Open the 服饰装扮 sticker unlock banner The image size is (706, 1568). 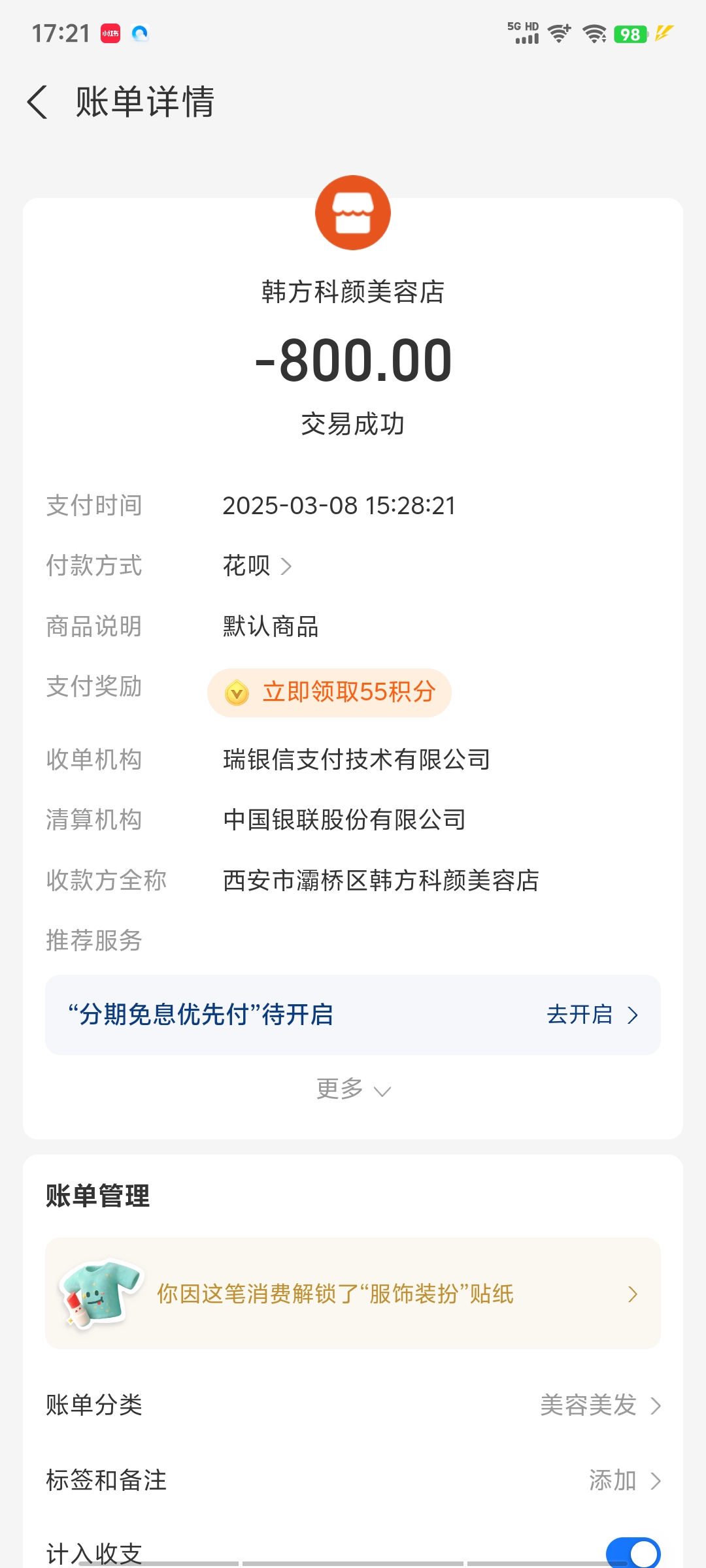353,1294
